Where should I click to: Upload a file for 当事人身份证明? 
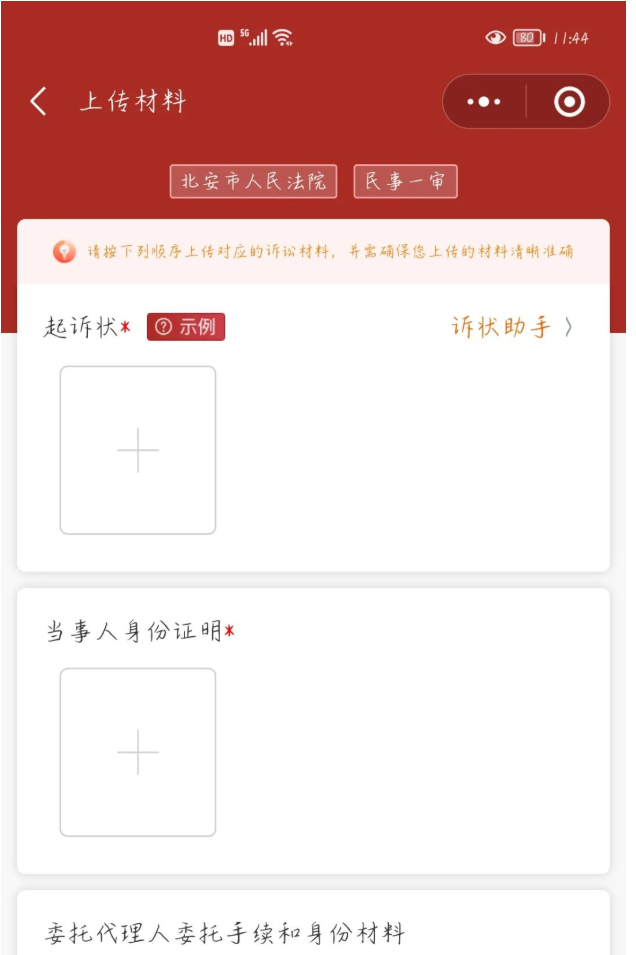[x=138, y=752]
